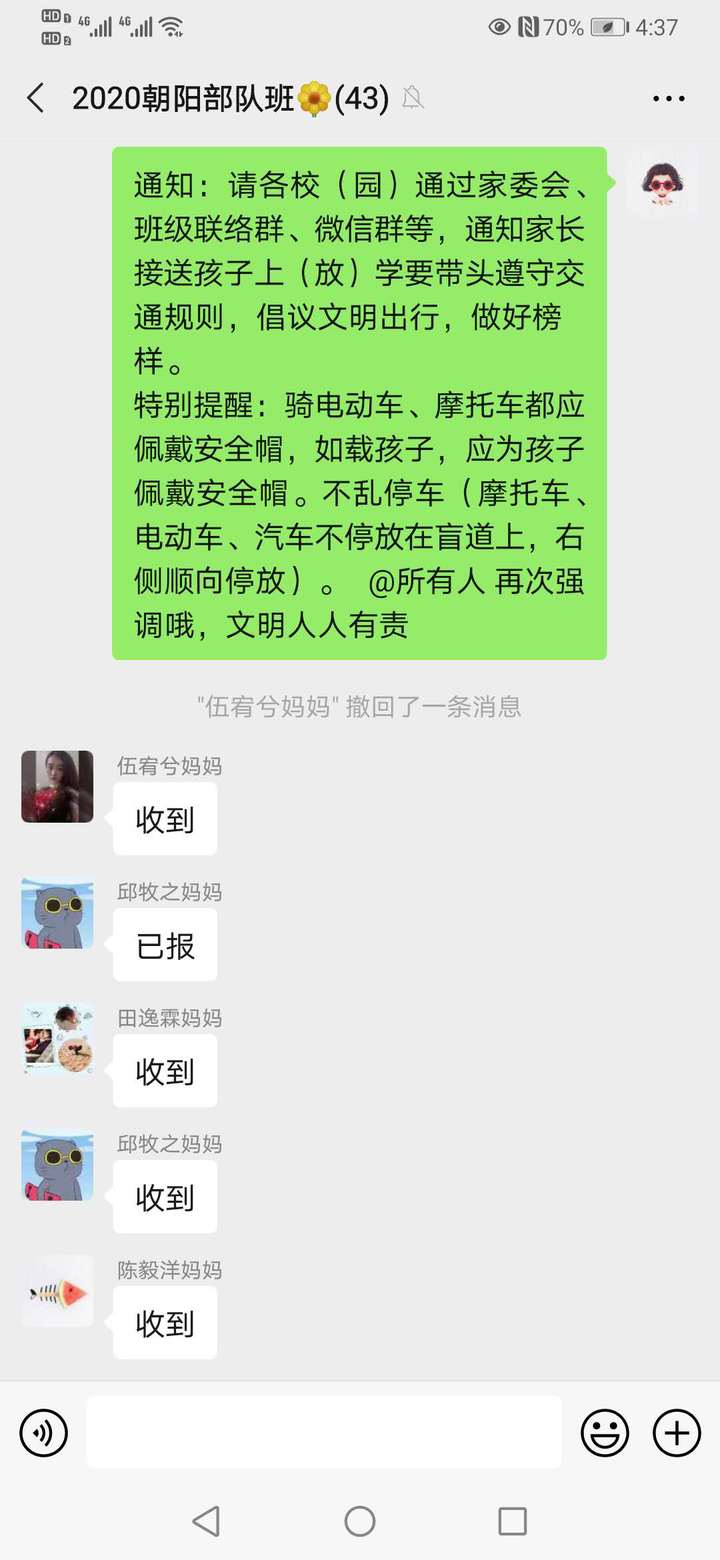Open 伍宥兮妈妈's profile avatar
This screenshot has height=1560, width=720.
(x=58, y=787)
